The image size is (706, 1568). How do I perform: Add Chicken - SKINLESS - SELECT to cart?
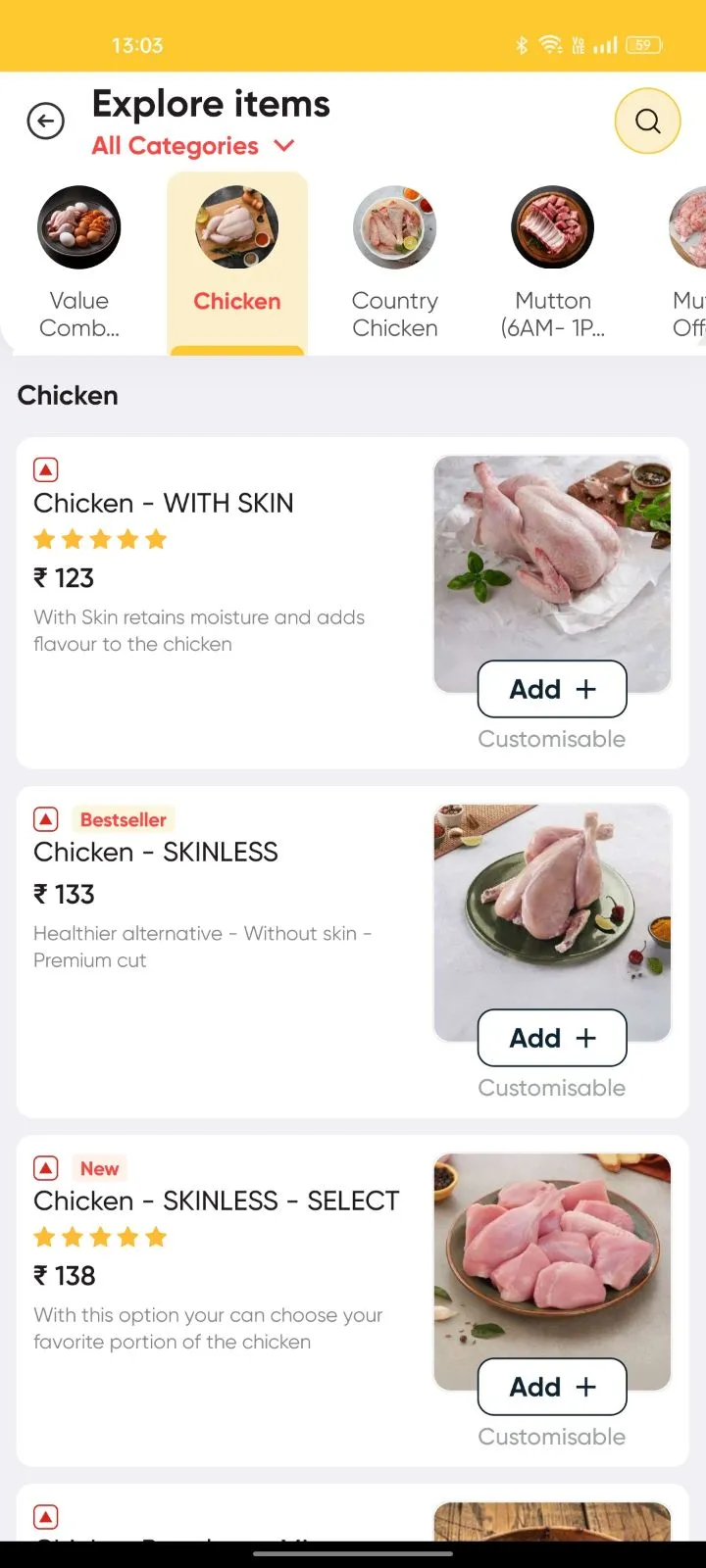tap(552, 1387)
